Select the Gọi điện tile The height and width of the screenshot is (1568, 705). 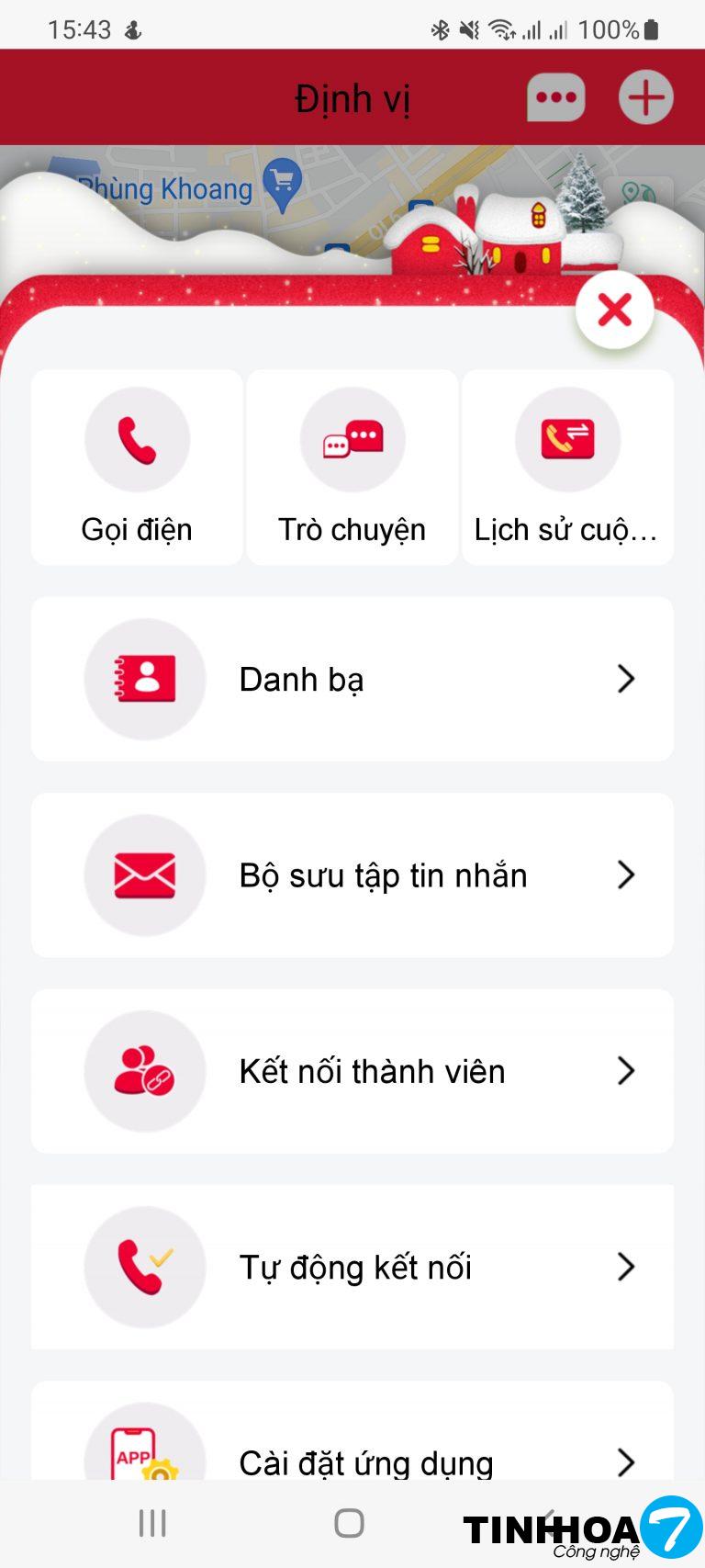coord(137,468)
